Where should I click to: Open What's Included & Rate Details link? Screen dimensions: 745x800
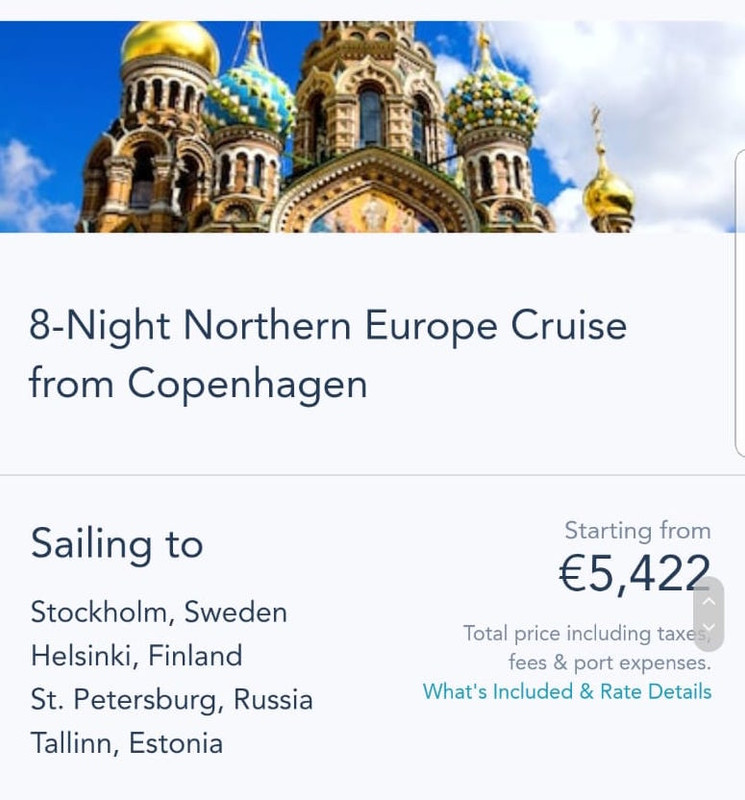pyautogui.click(x=567, y=691)
